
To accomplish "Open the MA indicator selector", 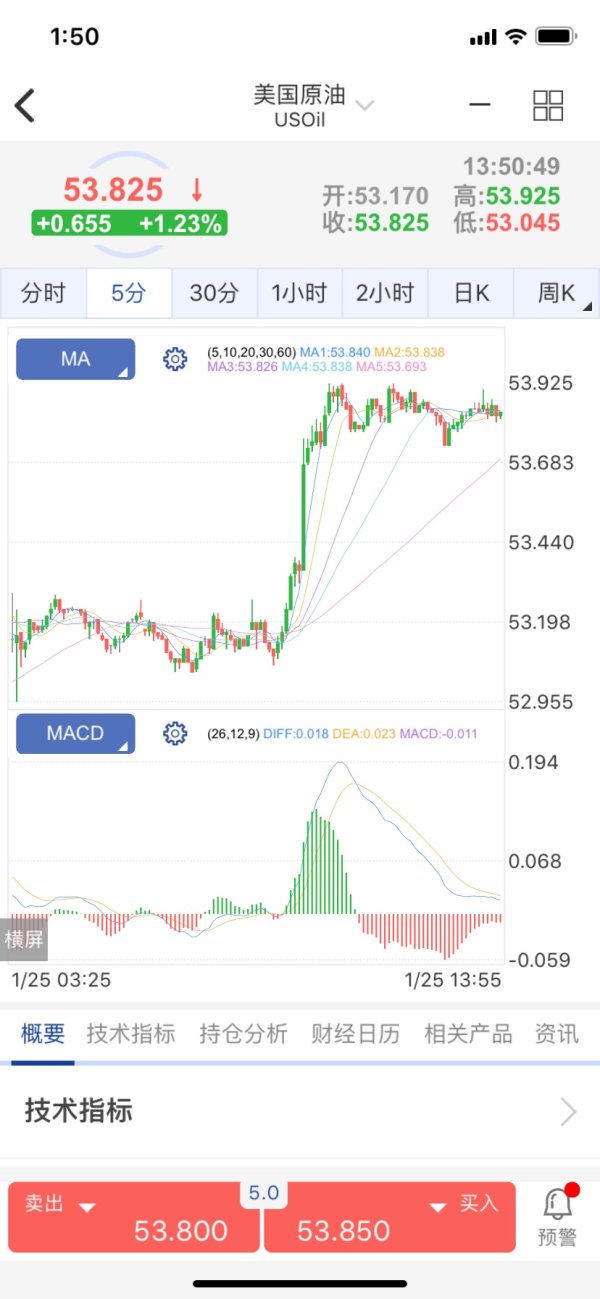I will point(75,359).
